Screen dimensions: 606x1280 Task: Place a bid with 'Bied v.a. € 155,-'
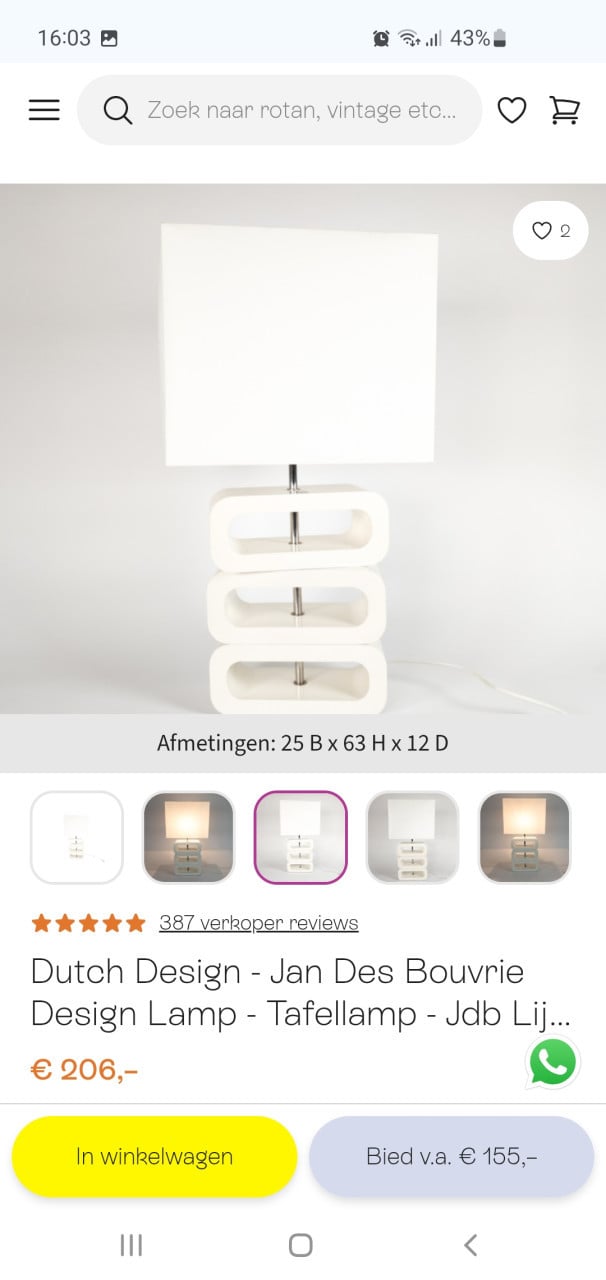pyautogui.click(x=451, y=1157)
